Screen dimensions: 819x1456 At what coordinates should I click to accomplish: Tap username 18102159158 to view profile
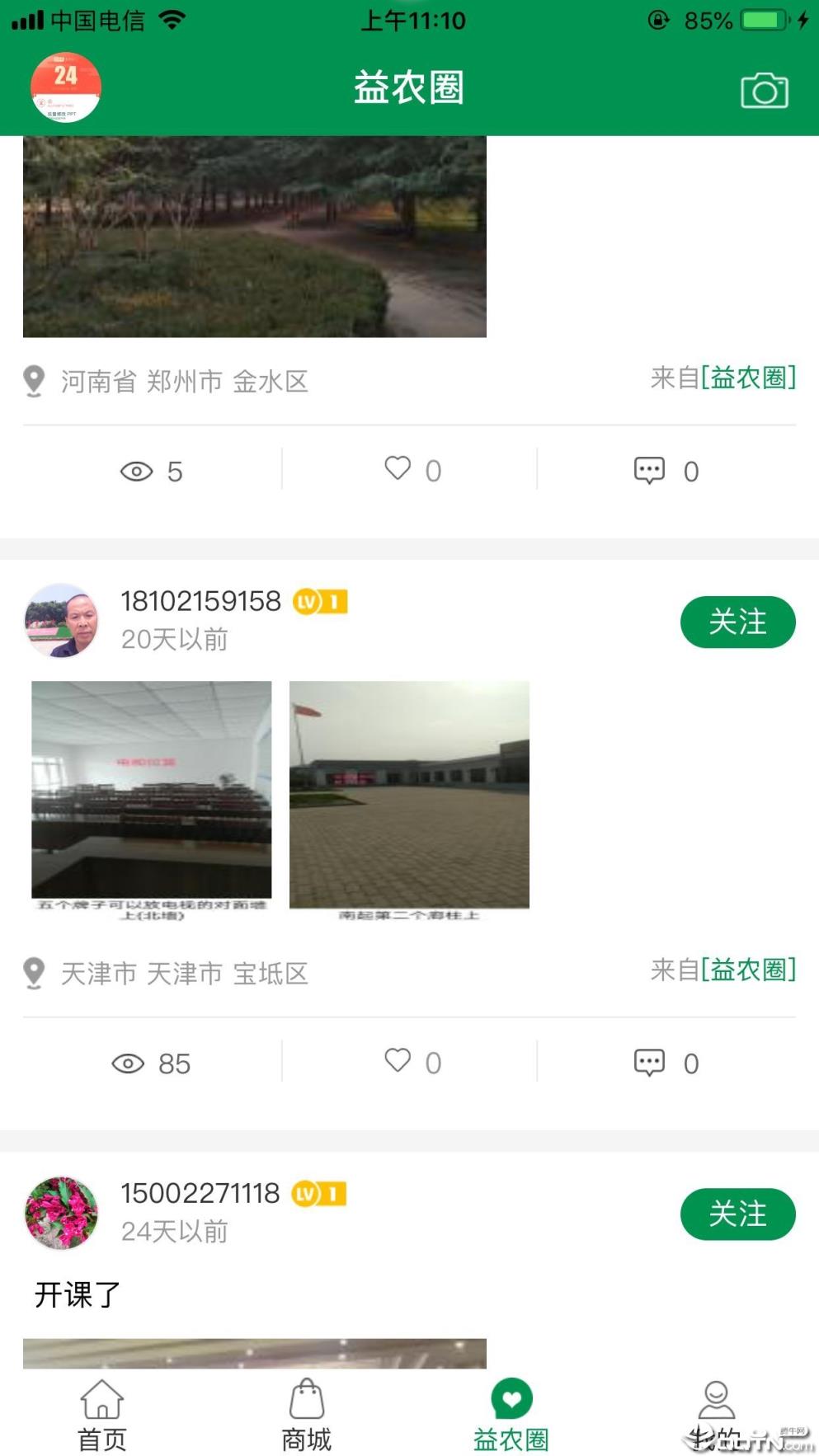coord(200,601)
